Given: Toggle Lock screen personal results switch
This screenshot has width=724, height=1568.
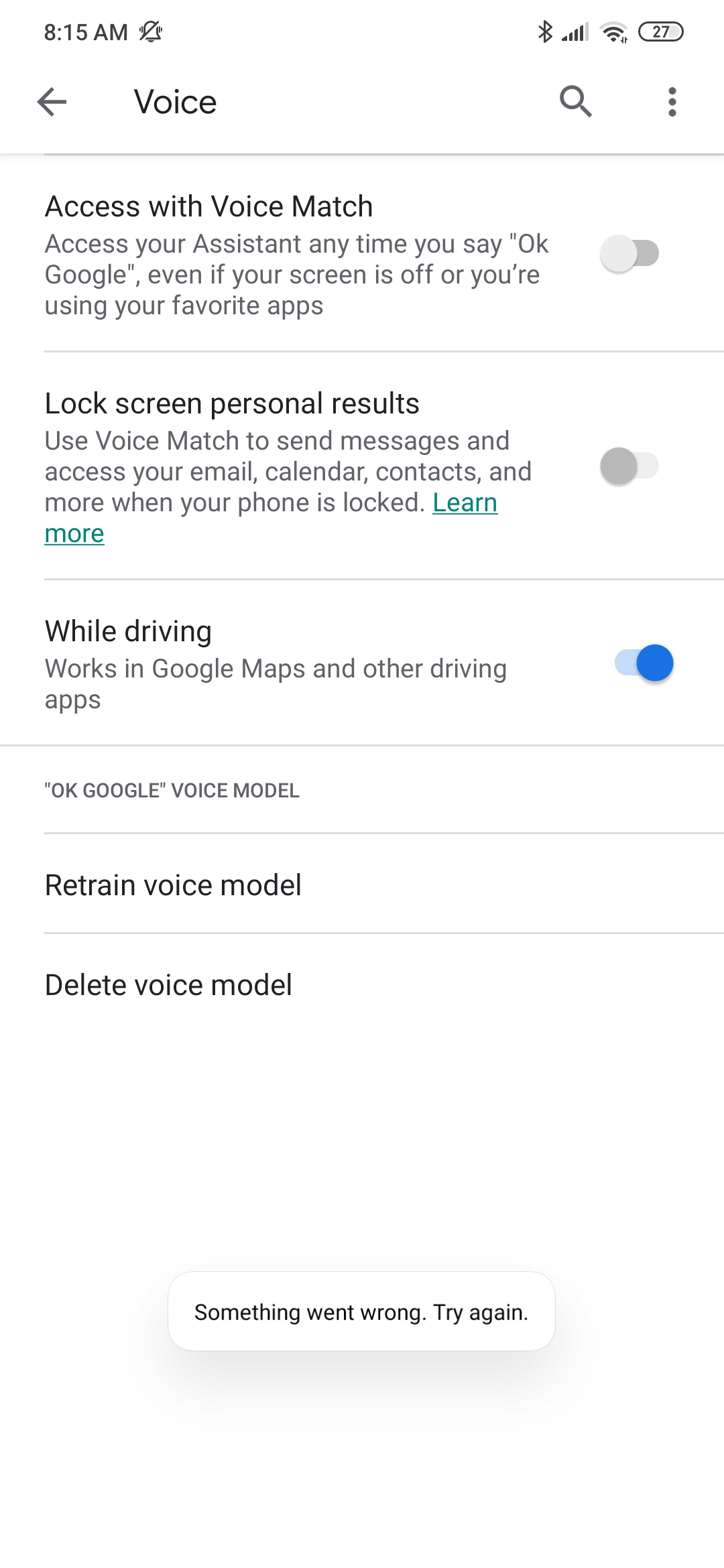Looking at the screenshot, I should [x=629, y=466].
